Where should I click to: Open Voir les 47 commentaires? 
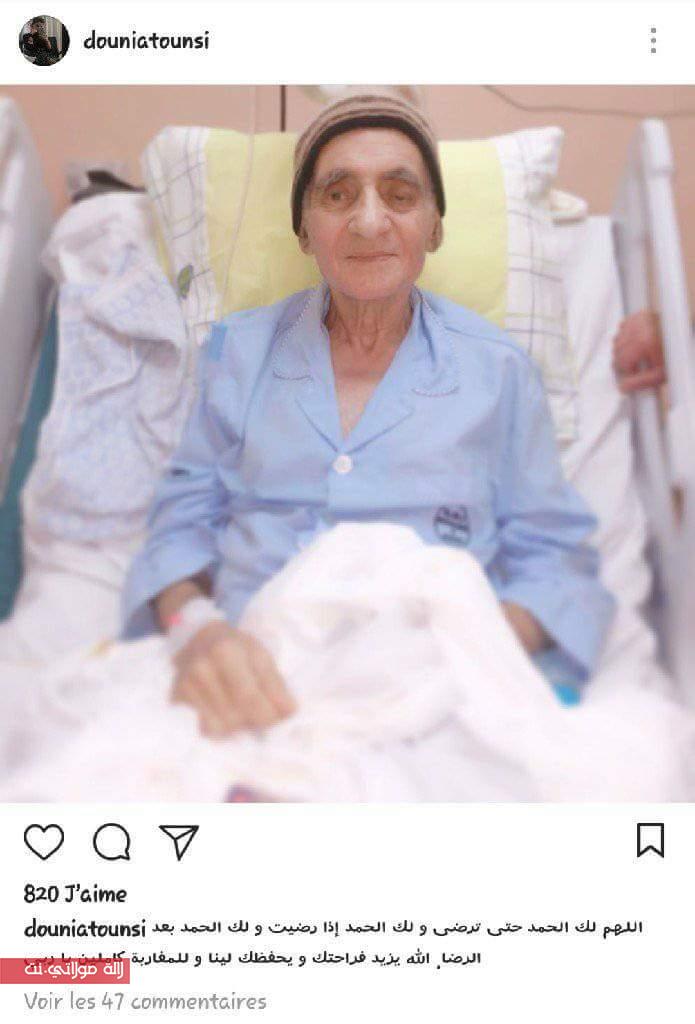145,1001
